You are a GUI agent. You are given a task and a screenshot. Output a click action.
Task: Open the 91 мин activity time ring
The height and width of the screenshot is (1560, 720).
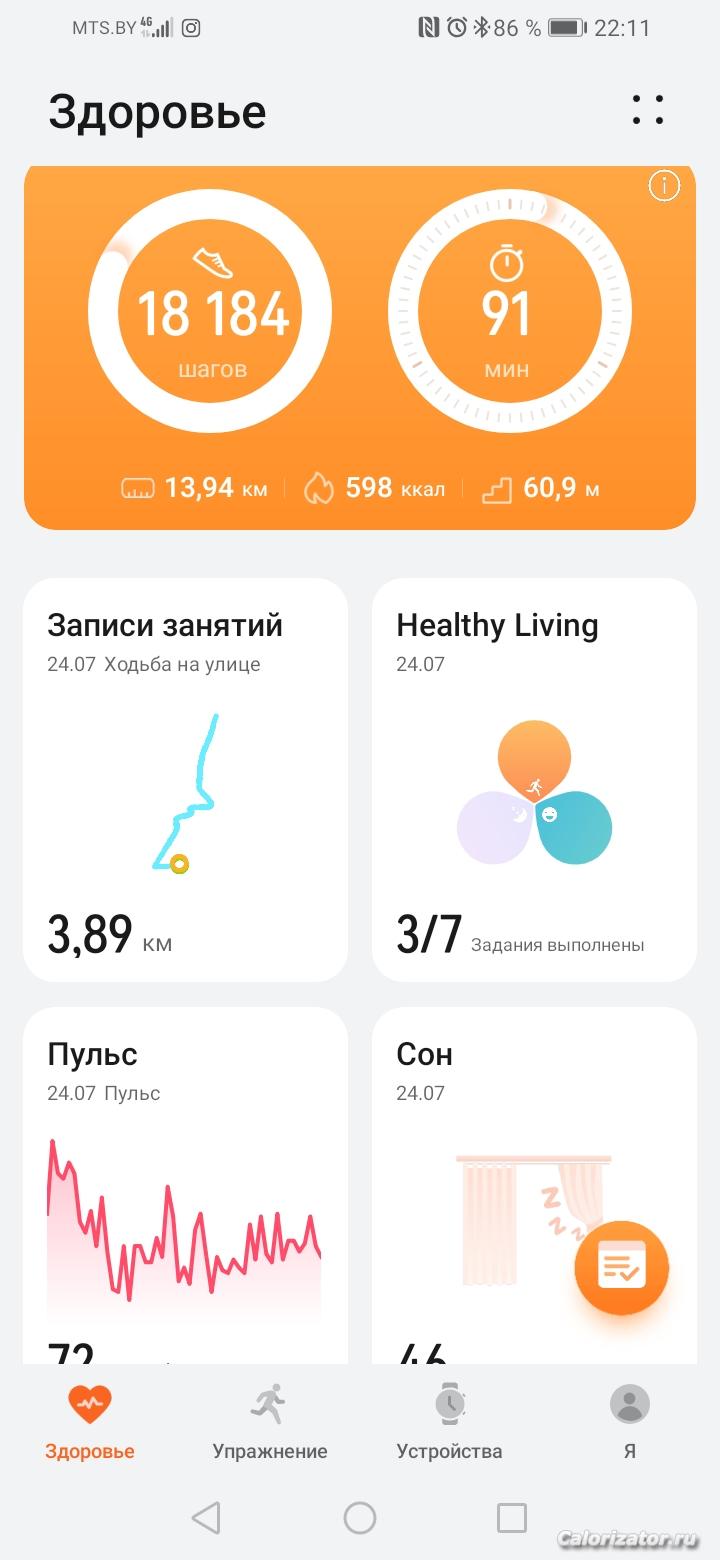509,312
